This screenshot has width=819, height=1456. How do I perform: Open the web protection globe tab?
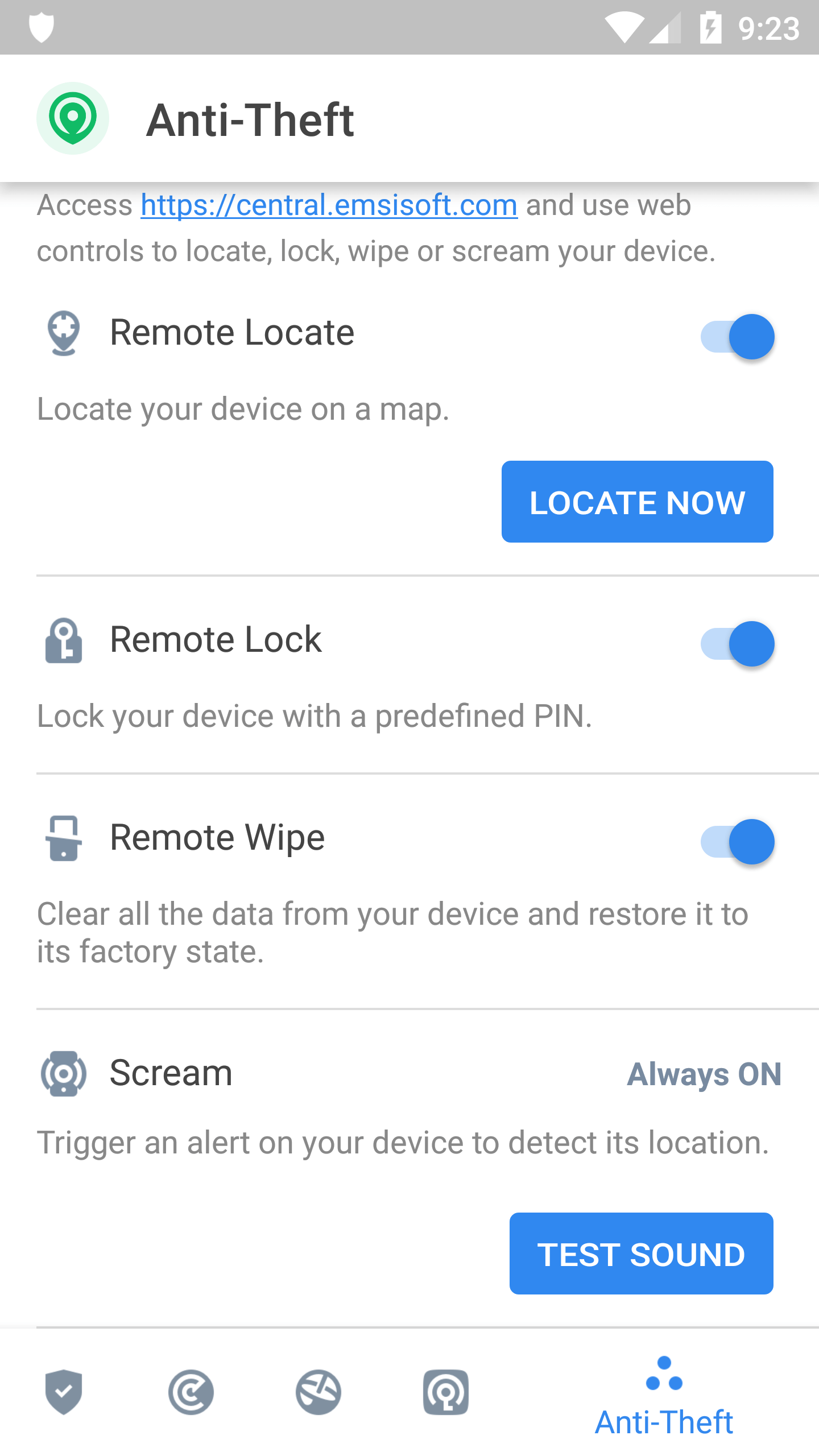click(318, 1392)
